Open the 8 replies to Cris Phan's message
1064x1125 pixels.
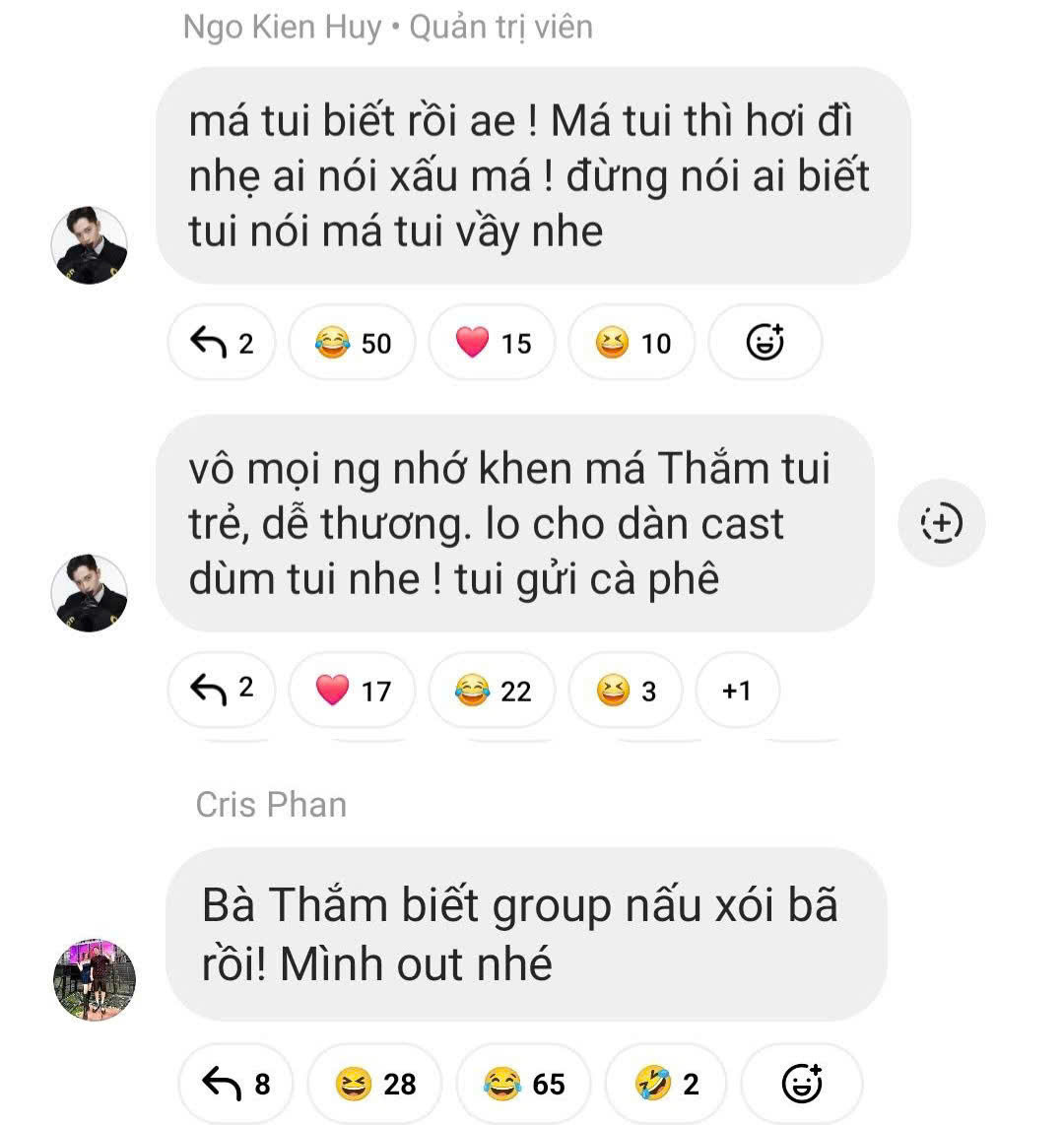click(235, 1084)
